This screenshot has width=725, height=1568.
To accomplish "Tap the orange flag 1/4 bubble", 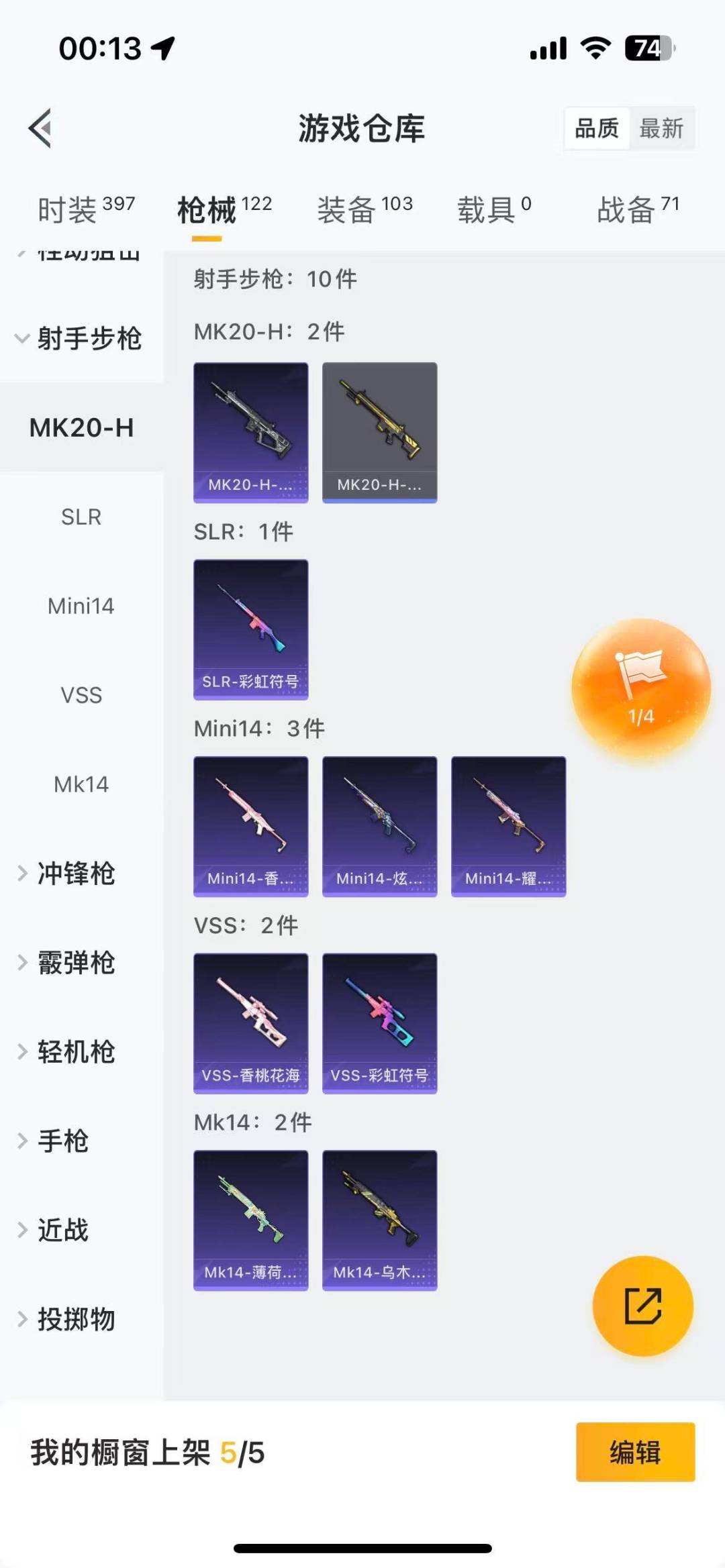I will (x=641, y=688).
